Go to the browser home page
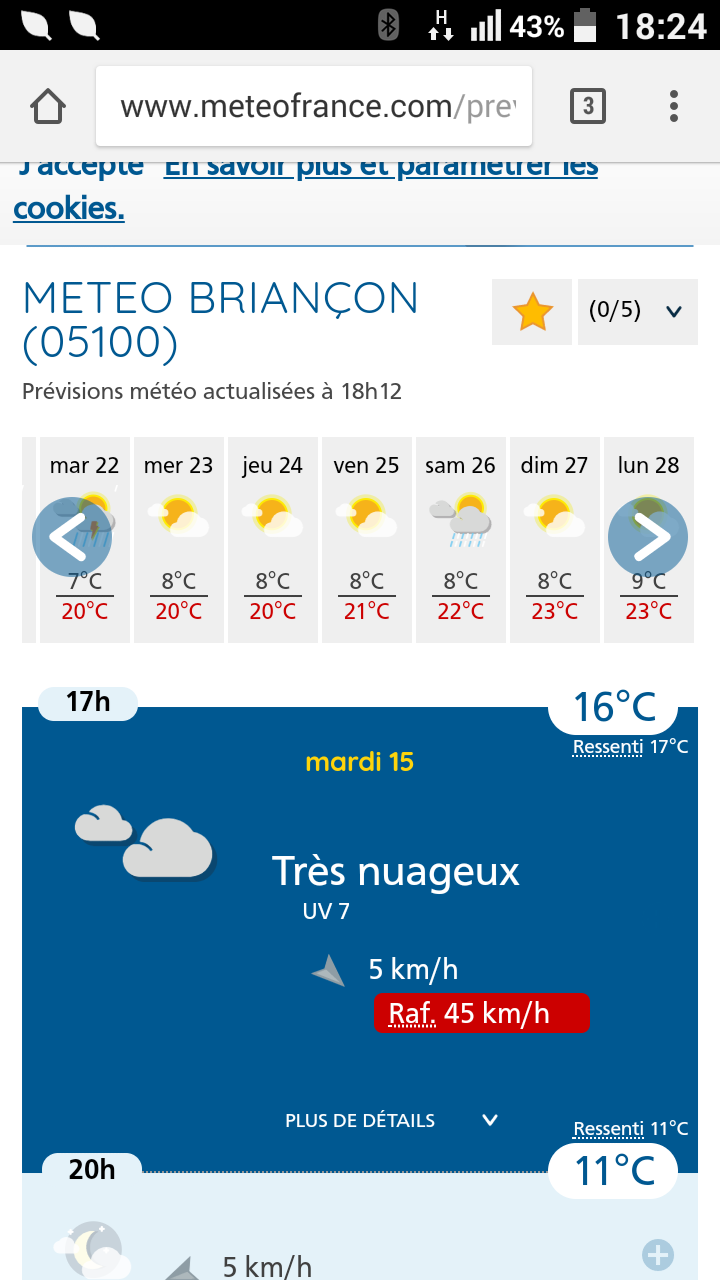 point(48,106)
